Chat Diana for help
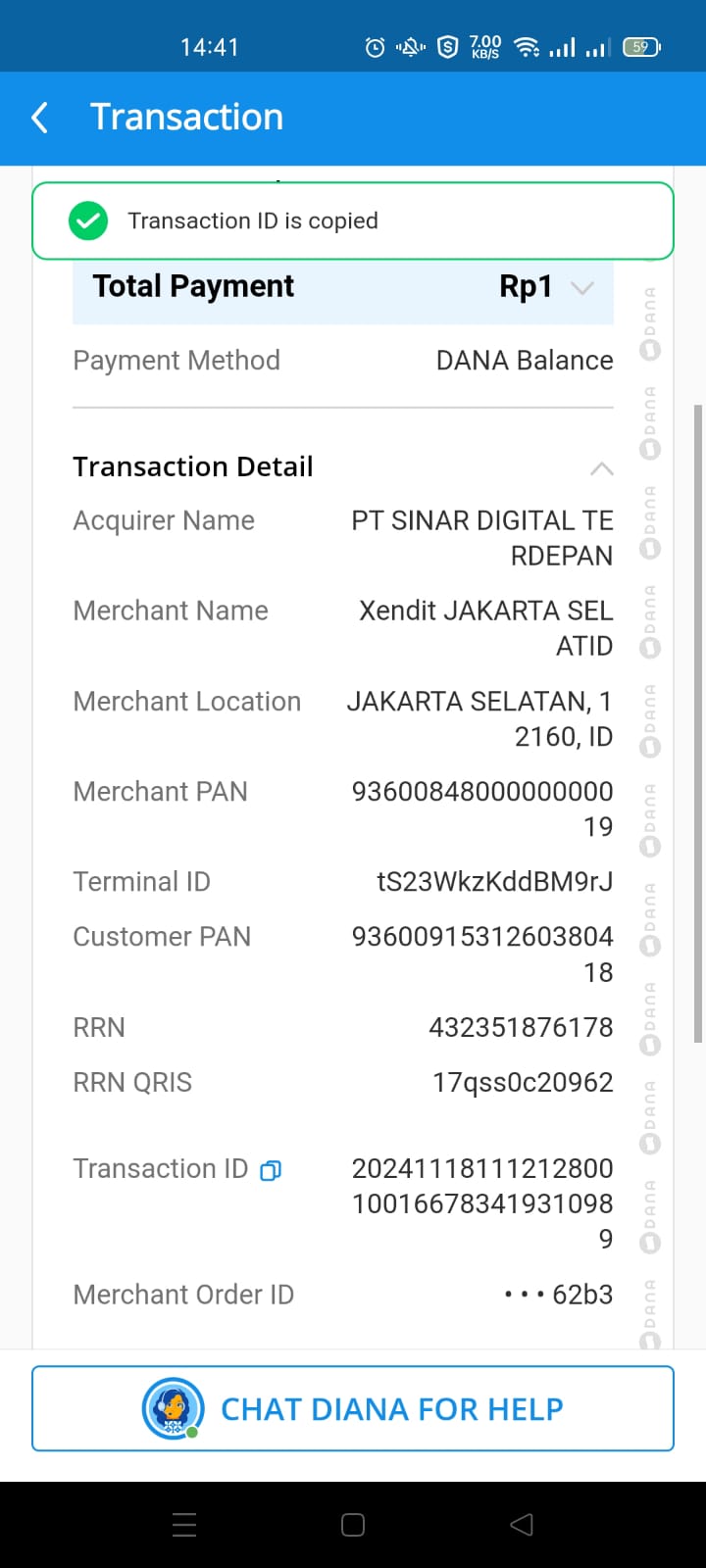The height and width of the screenshot is (1568, 706). 353,1408
